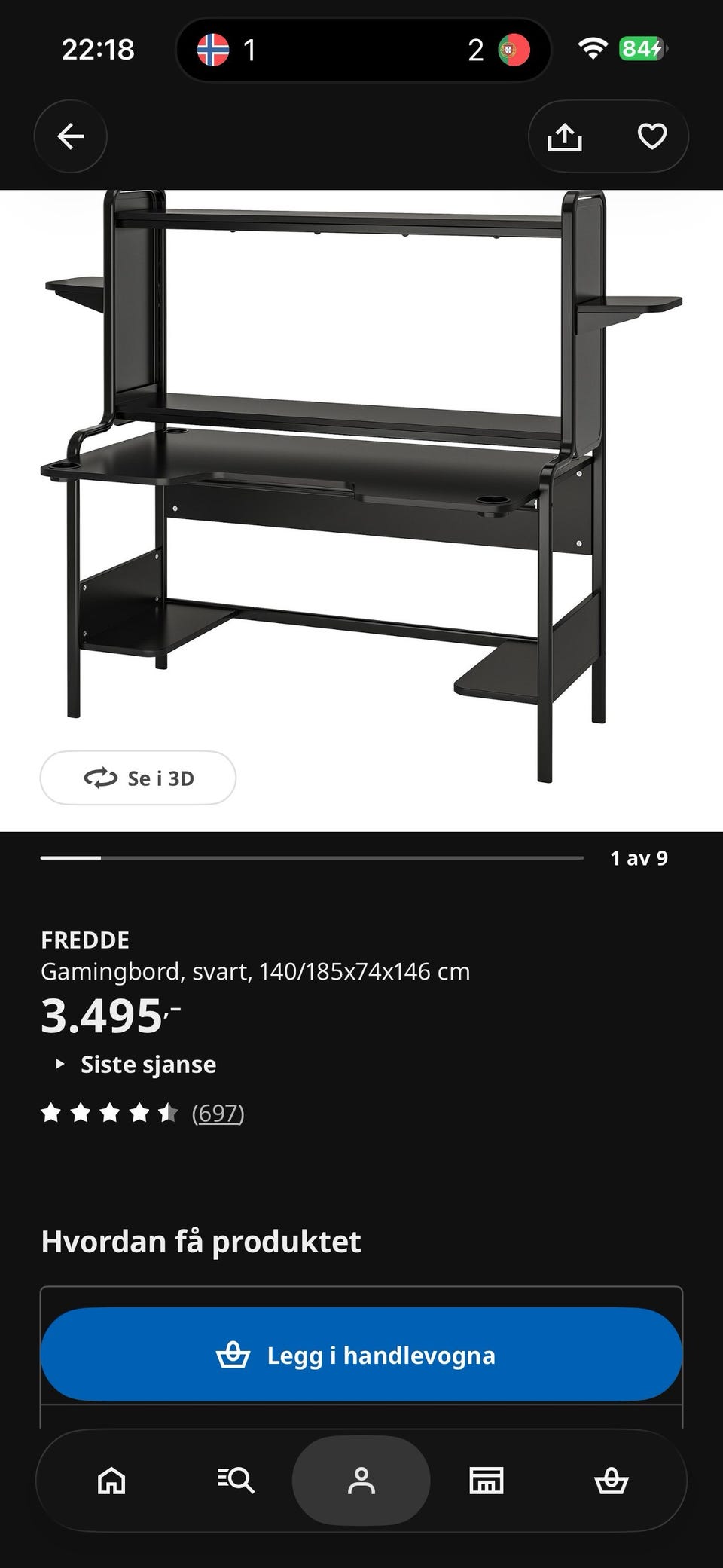723x1568 pixels.
Task: Open the search tab
Action: coord(236,1481)
